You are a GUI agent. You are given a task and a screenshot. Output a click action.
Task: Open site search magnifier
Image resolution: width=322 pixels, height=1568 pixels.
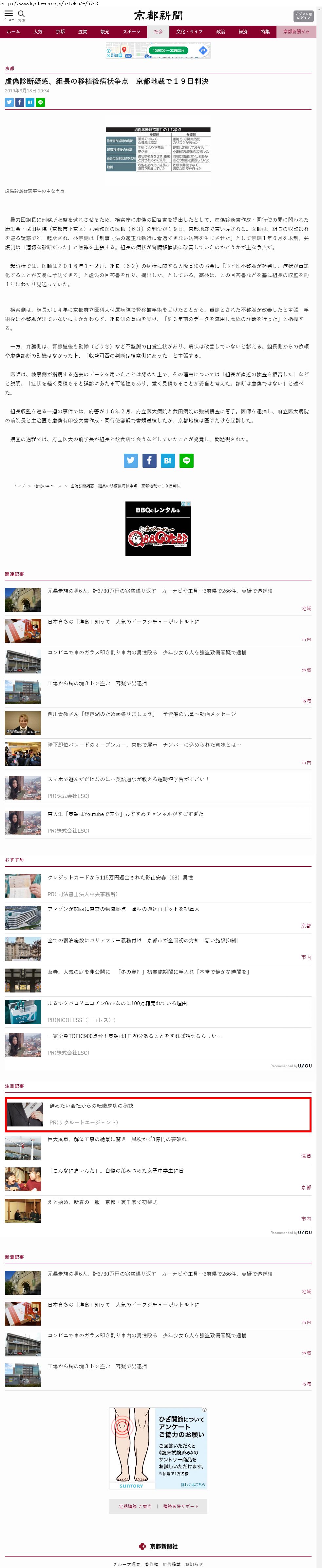pos(21,14)
